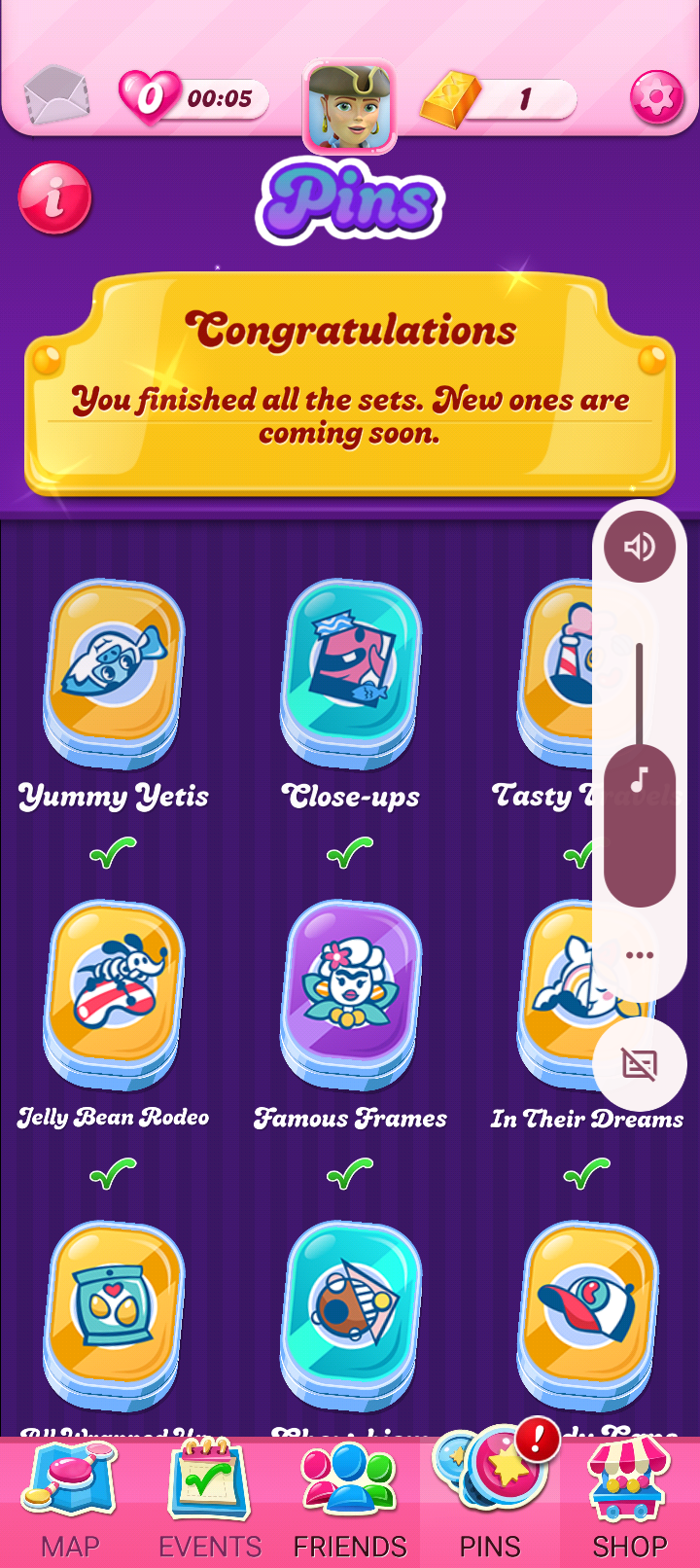Tap the lives heart counter
Screen dimensions: 700x1568
pos(192,98)
